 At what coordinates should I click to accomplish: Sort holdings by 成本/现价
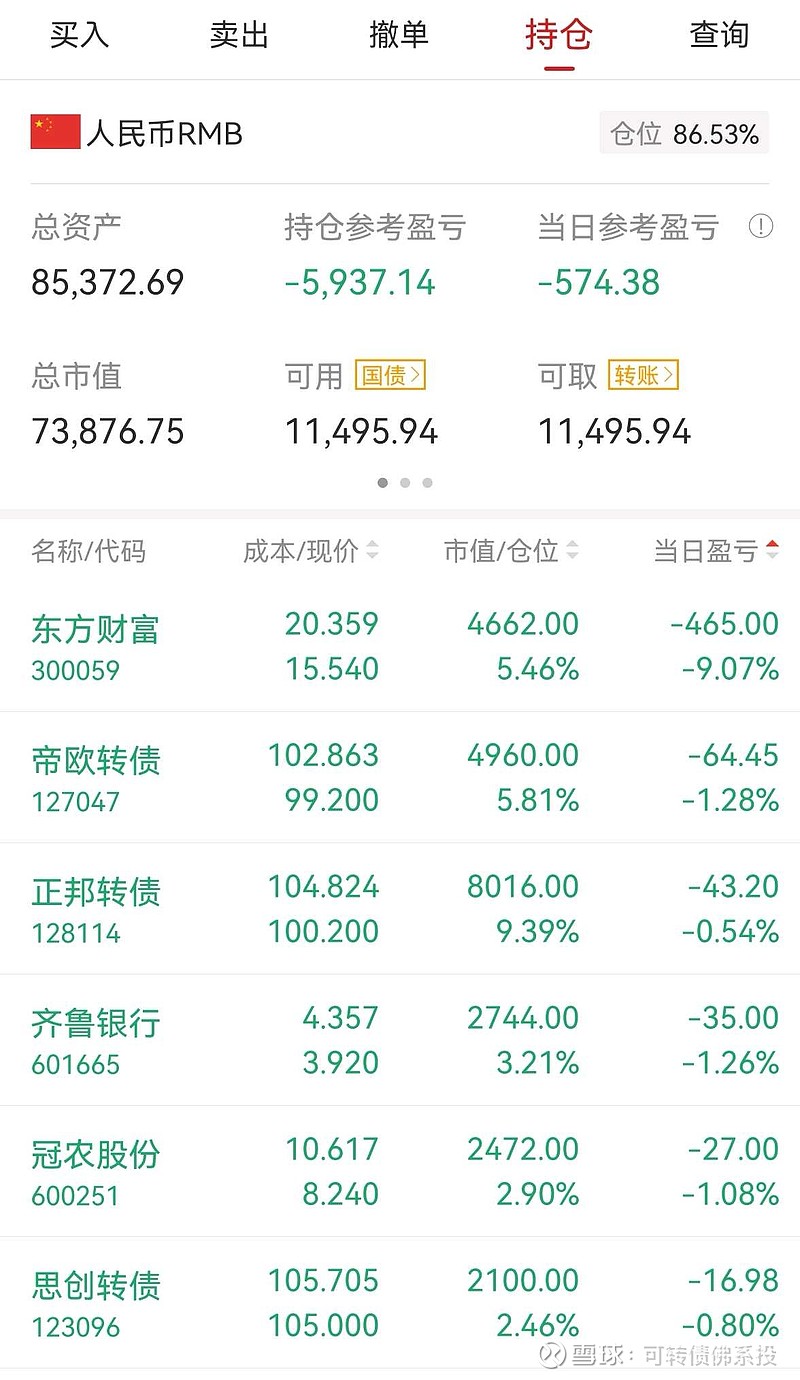pos(311,551)
